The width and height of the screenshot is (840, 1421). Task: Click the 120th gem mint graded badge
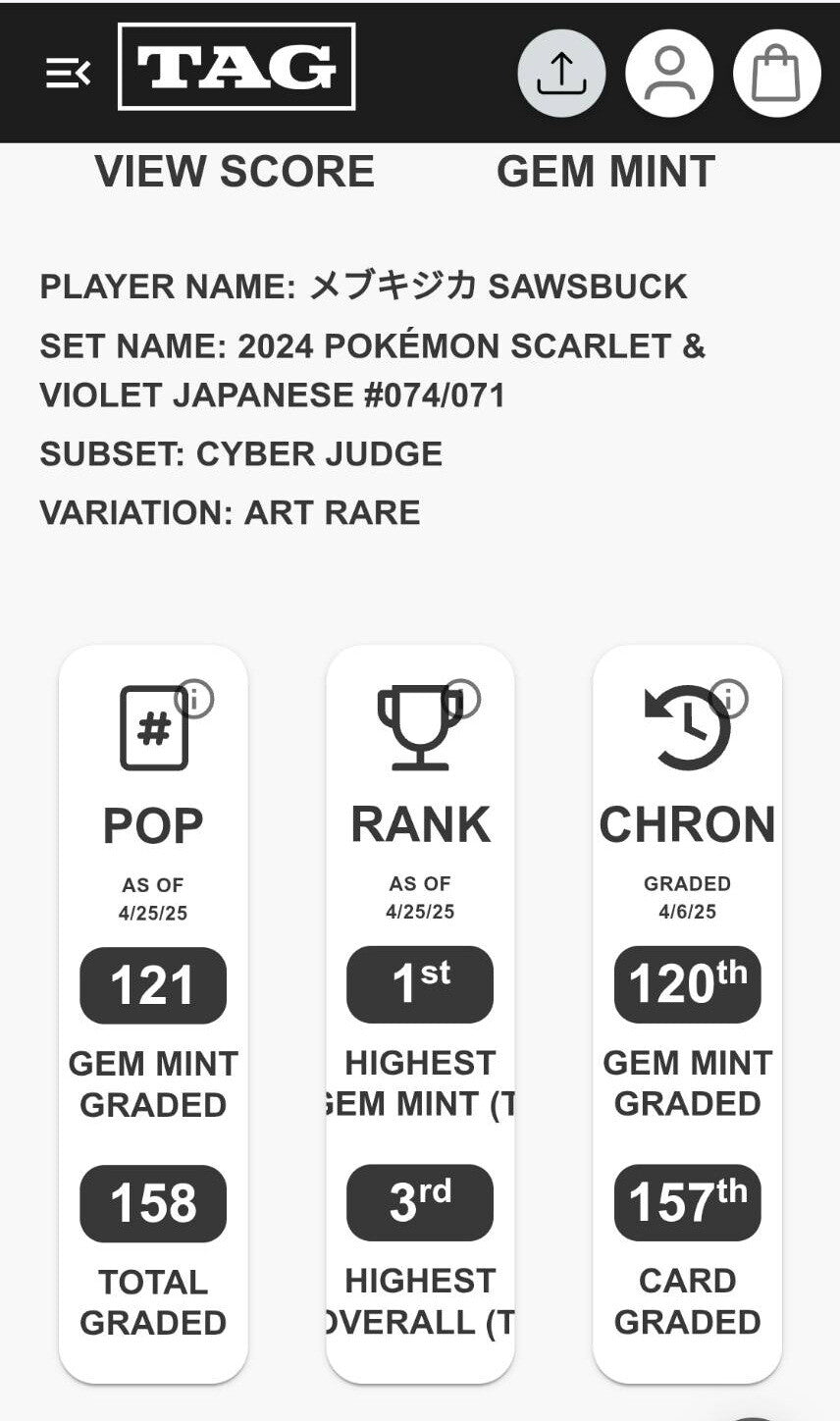[686, 985]
